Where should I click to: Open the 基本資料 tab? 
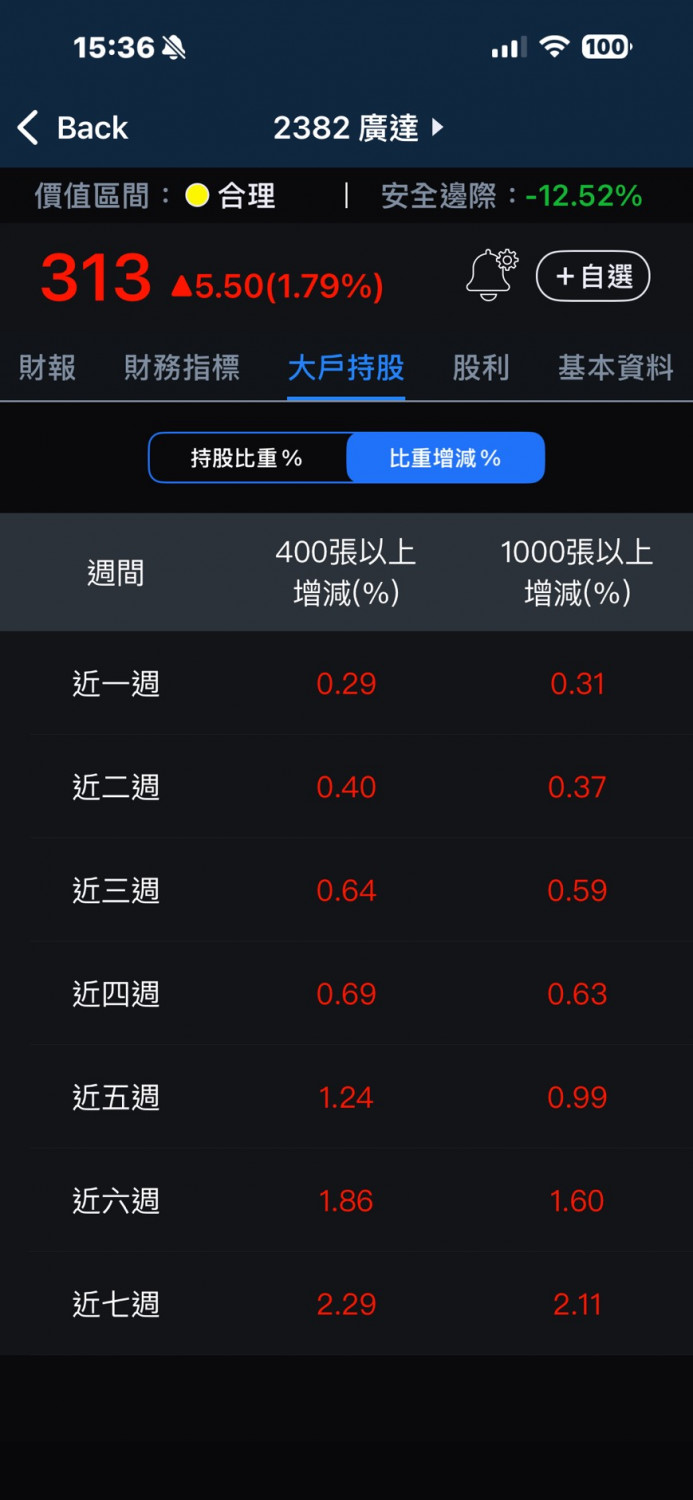615,368
